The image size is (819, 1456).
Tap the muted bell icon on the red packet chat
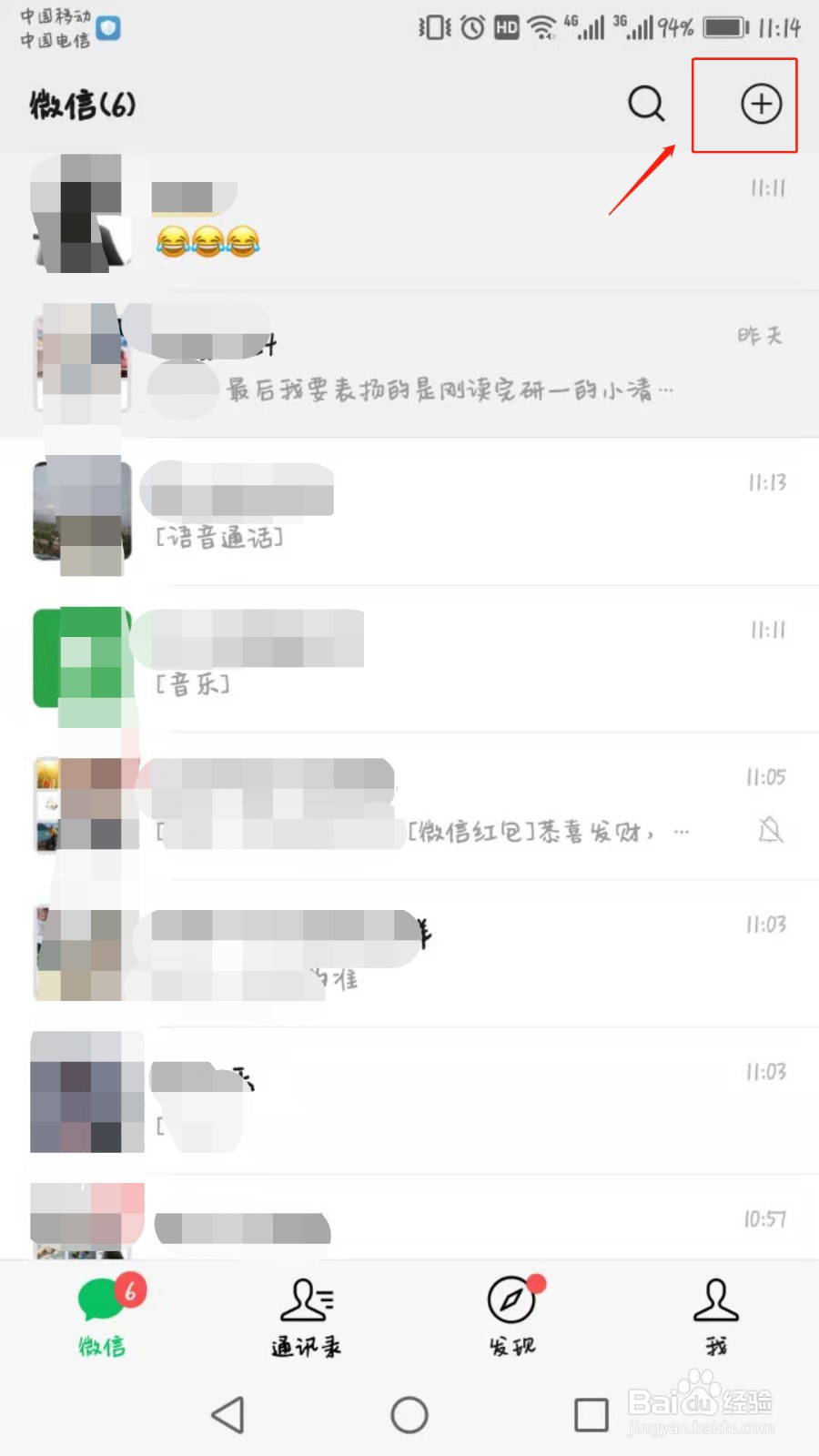pos(770,830)
